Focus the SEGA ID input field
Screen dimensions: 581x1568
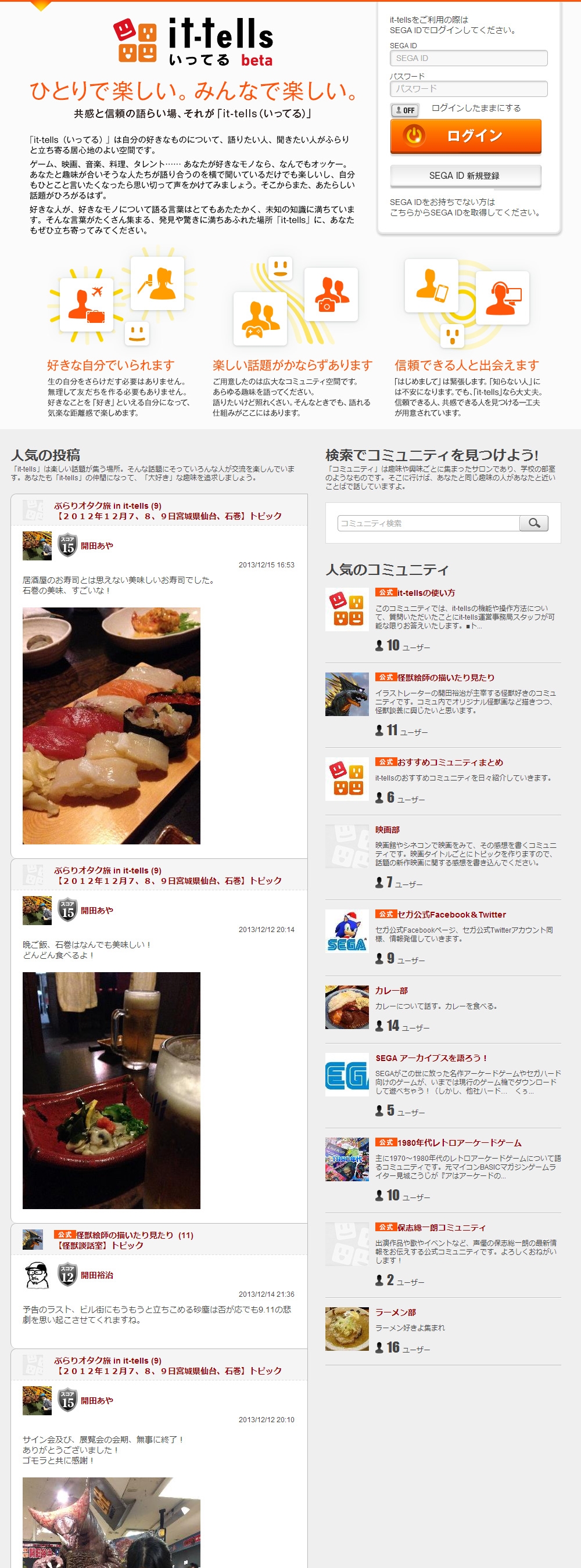click(x=468, y=59)
